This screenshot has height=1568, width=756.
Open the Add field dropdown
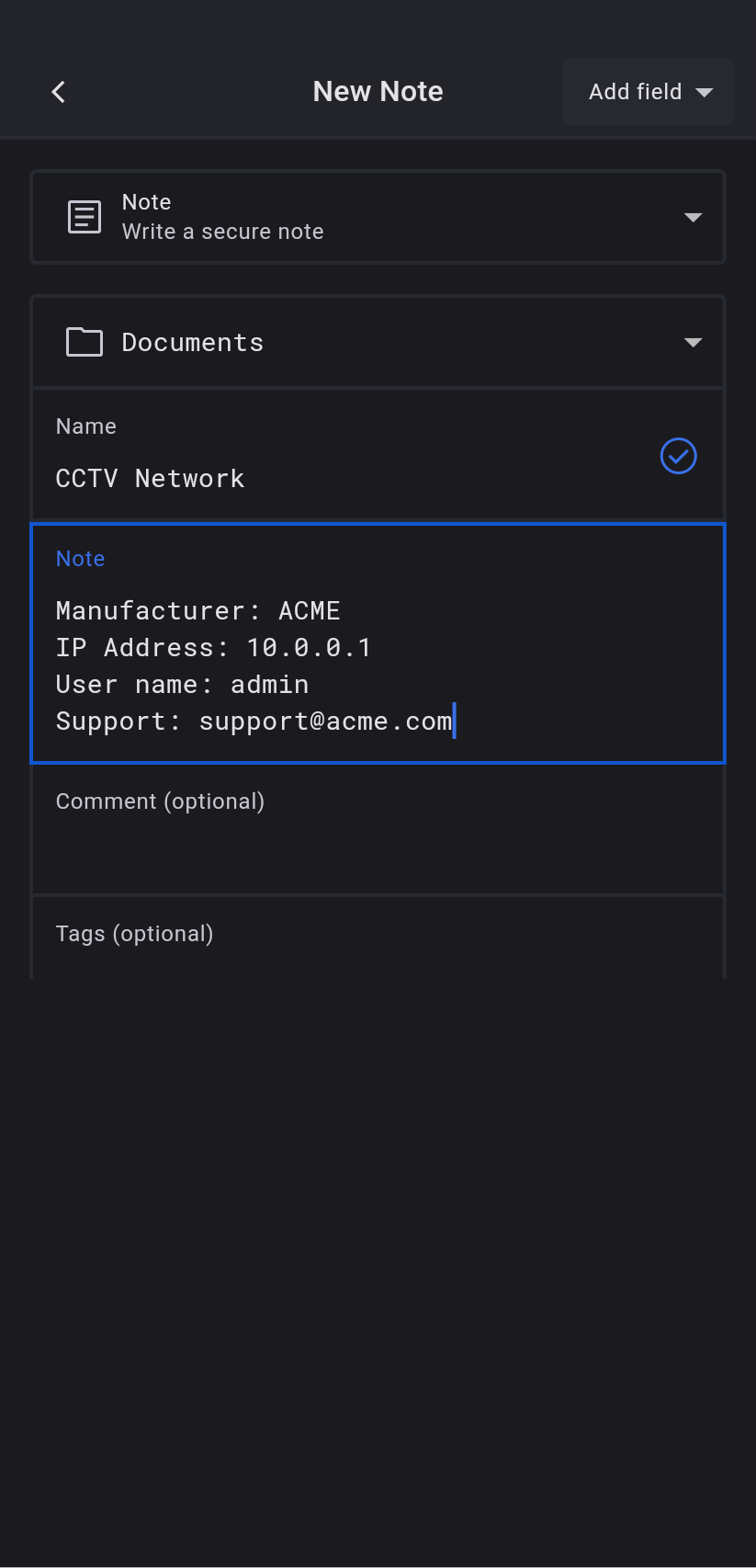pyautogui.click(x=649, y=92)
